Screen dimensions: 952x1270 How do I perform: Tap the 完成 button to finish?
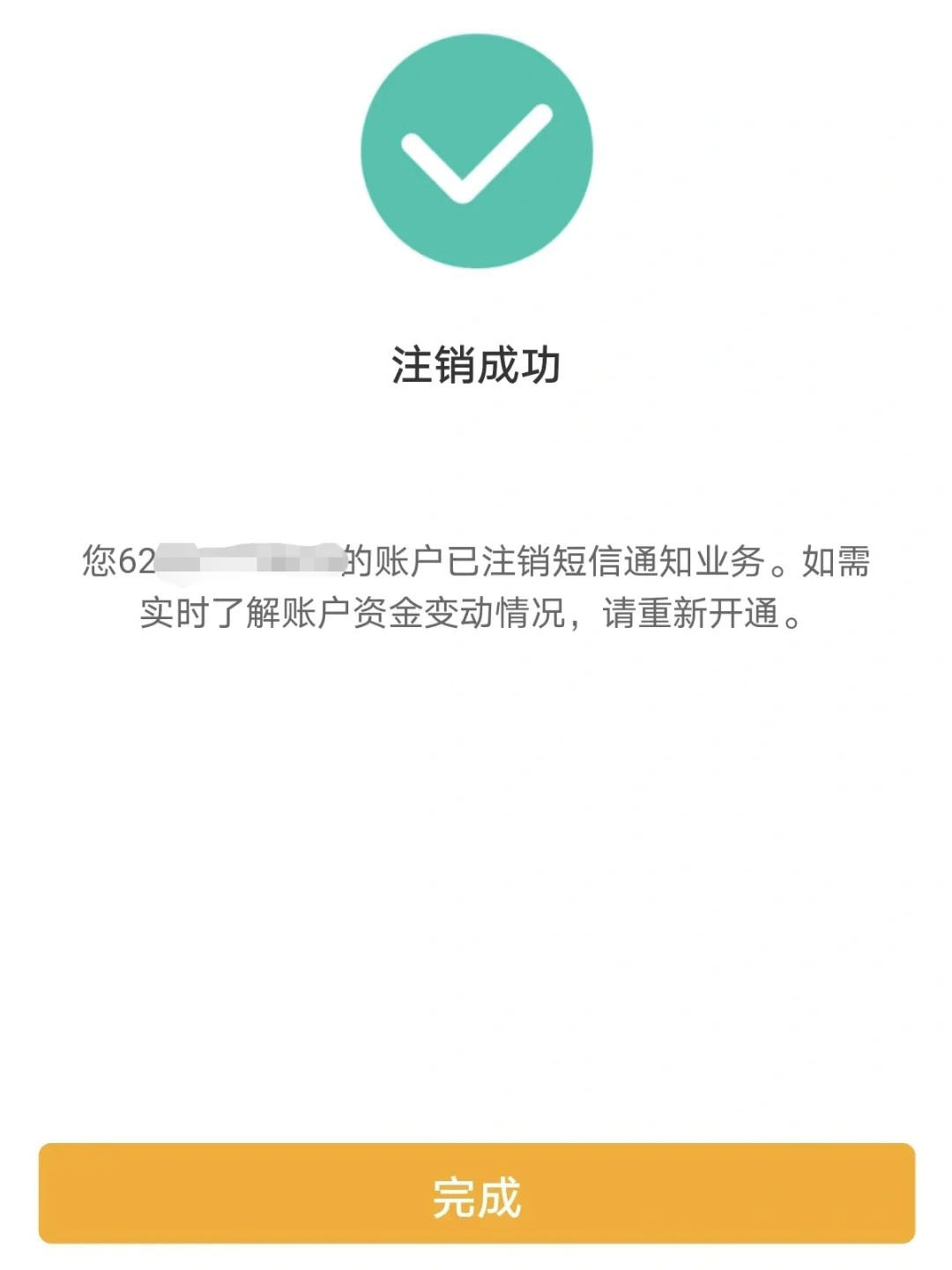pyautogui.click(x=476, y=1194)
